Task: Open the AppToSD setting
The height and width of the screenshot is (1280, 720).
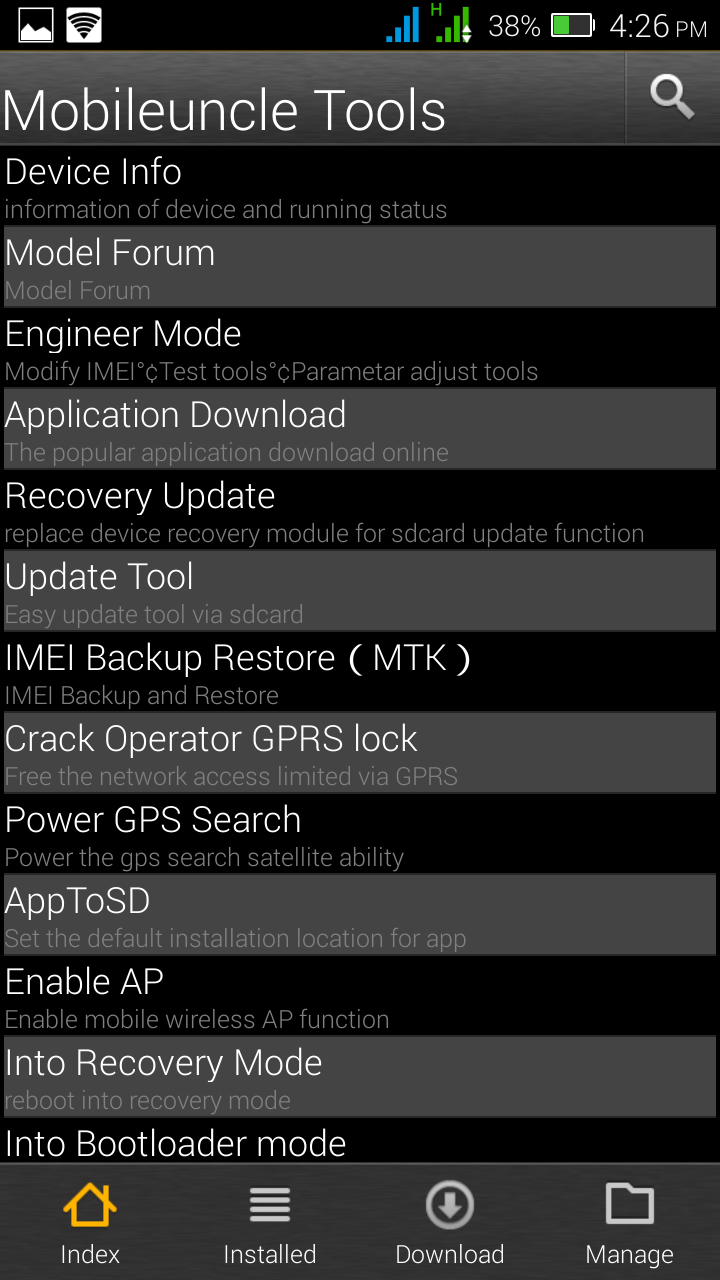Action: click(360, 915)
